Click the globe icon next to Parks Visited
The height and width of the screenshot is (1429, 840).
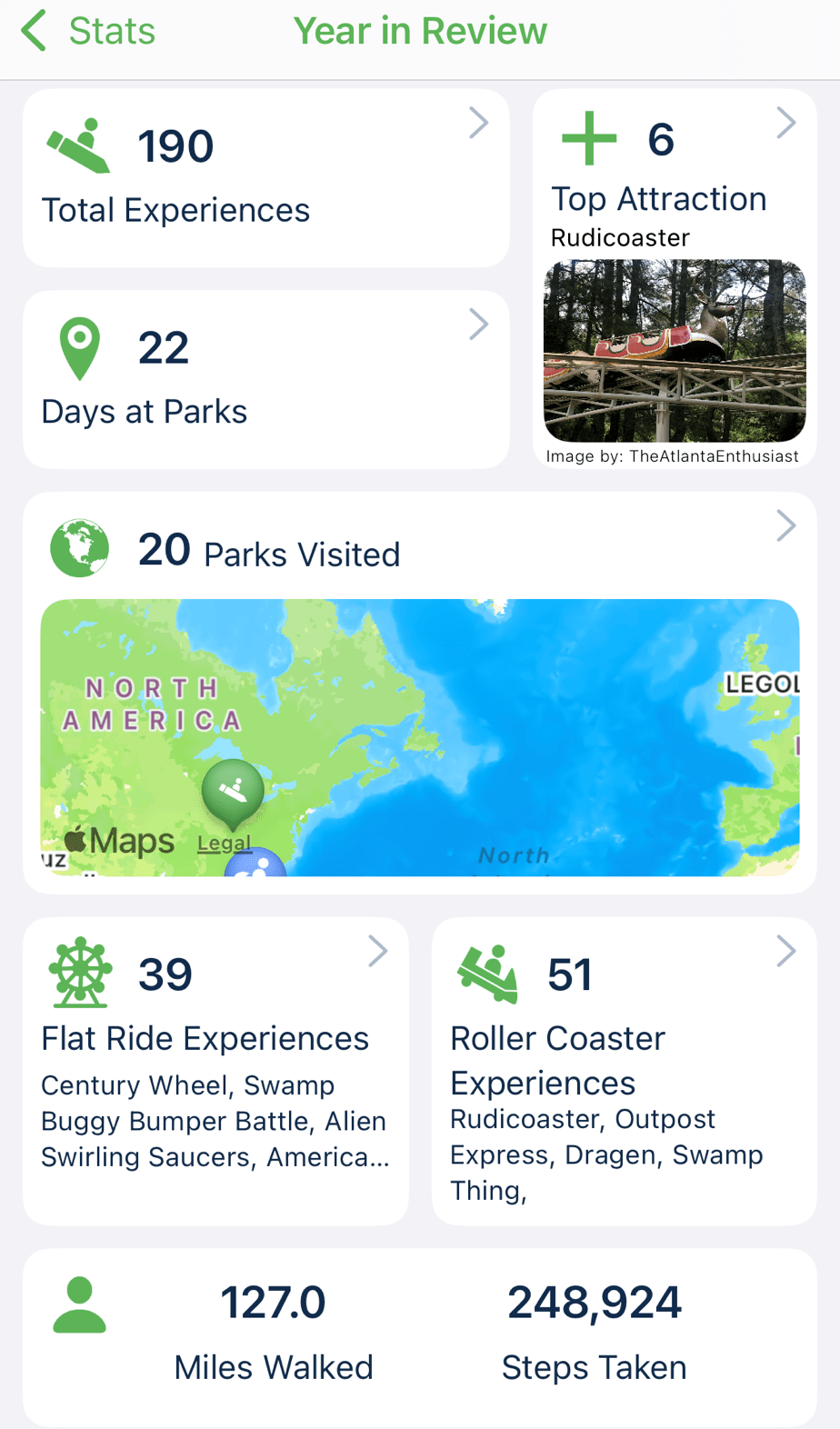tap(79, 548)
